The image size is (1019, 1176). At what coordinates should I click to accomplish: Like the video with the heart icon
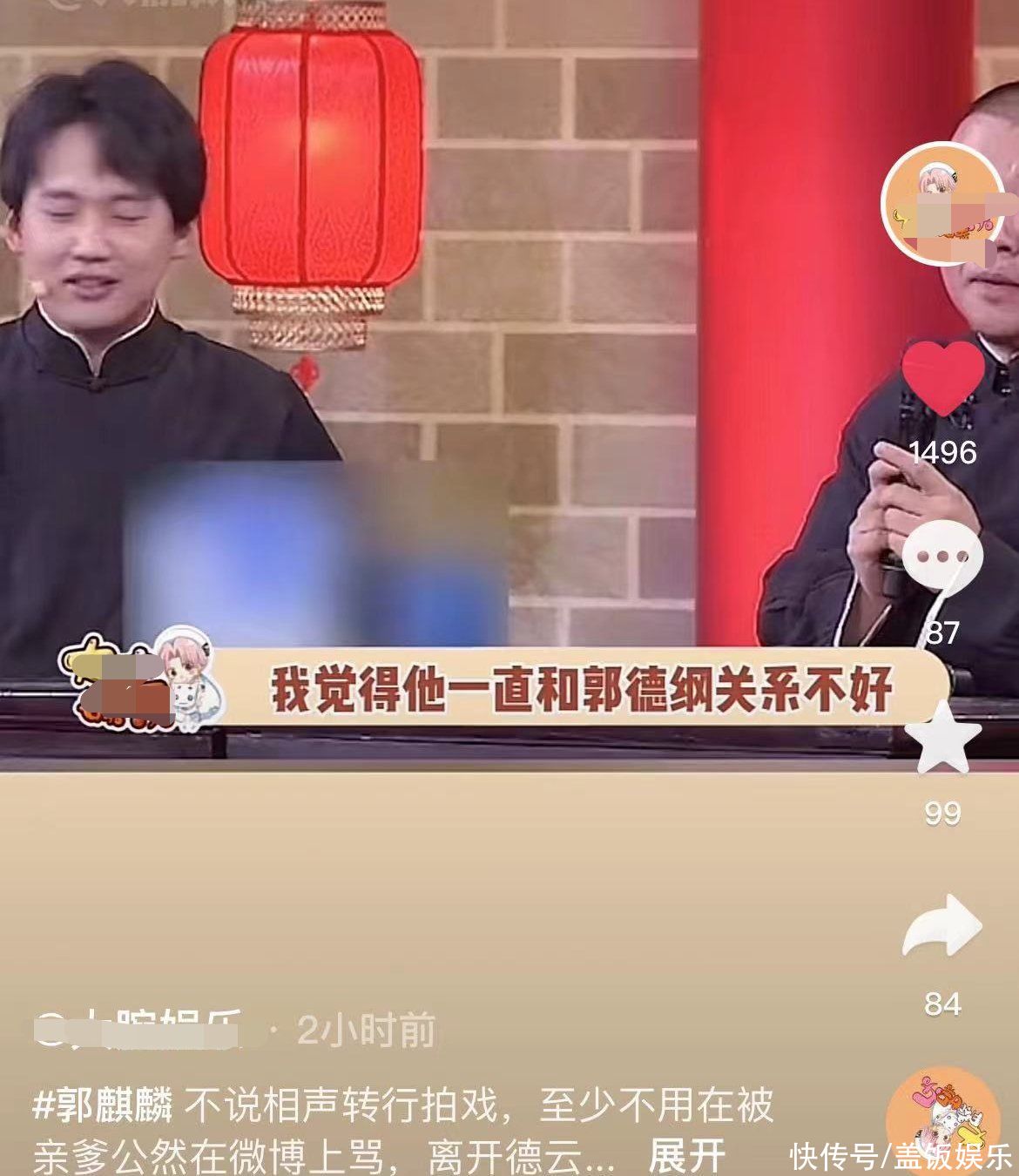tap(942, 376)
